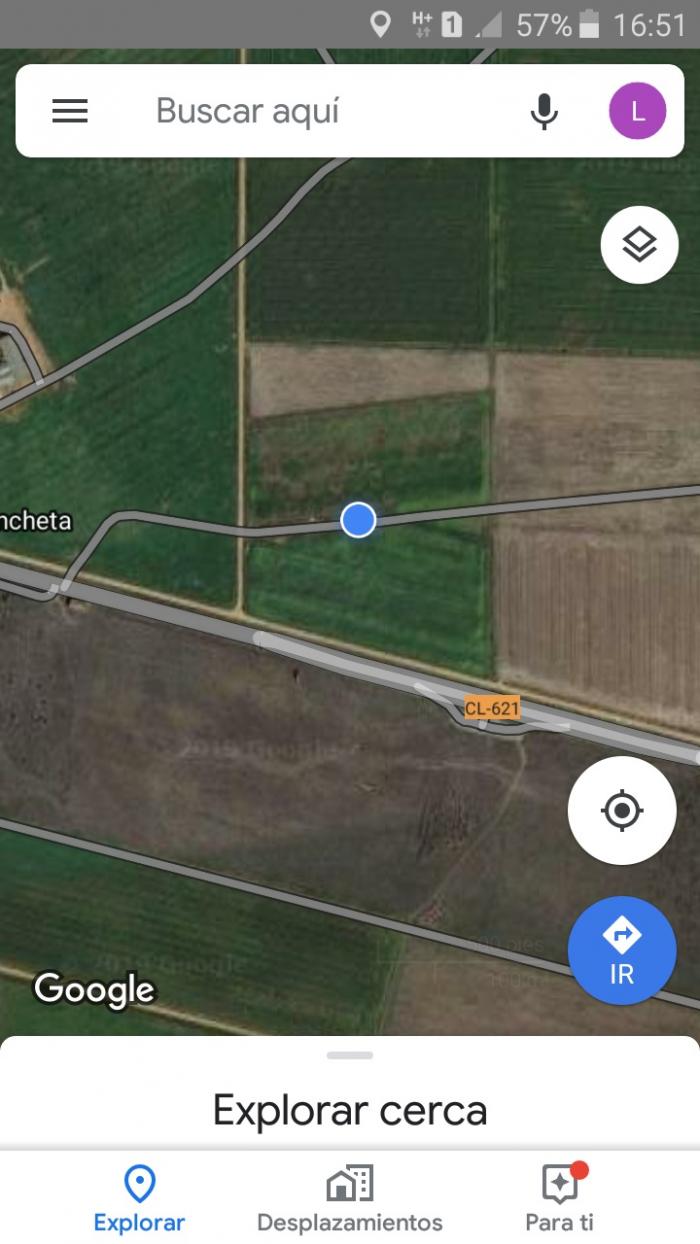Viewport: 700px width, 1244px height.
Task: Select the Explorar tab
Action: coord(139,1197)
